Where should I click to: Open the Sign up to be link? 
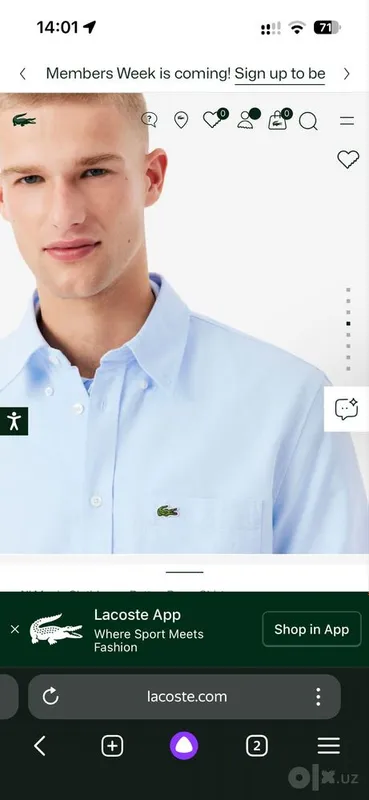click(280, 74)
